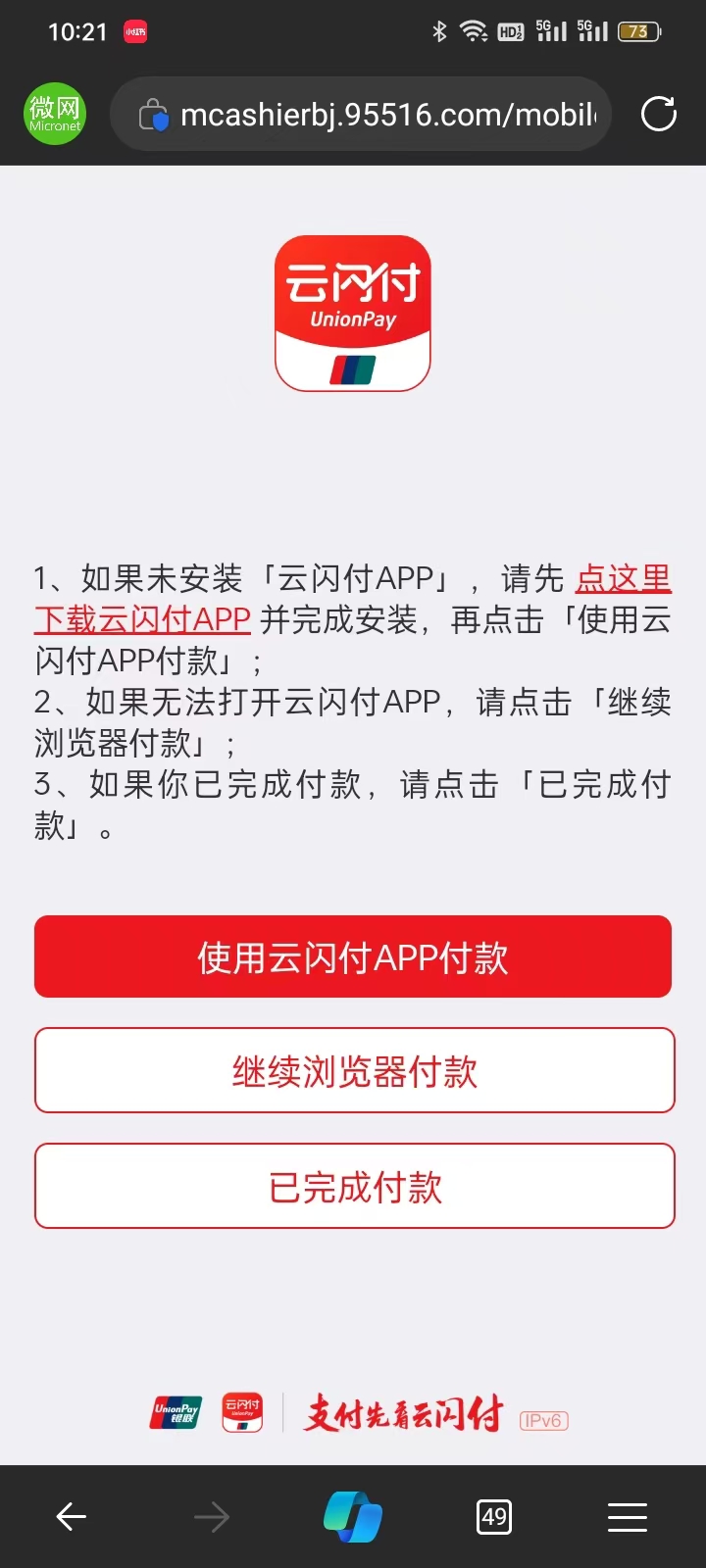Image resolution: width=706 pixels, height=1568 pixels.
Task: Go back using browser back arrow
Action: (x=72, y=1517)
